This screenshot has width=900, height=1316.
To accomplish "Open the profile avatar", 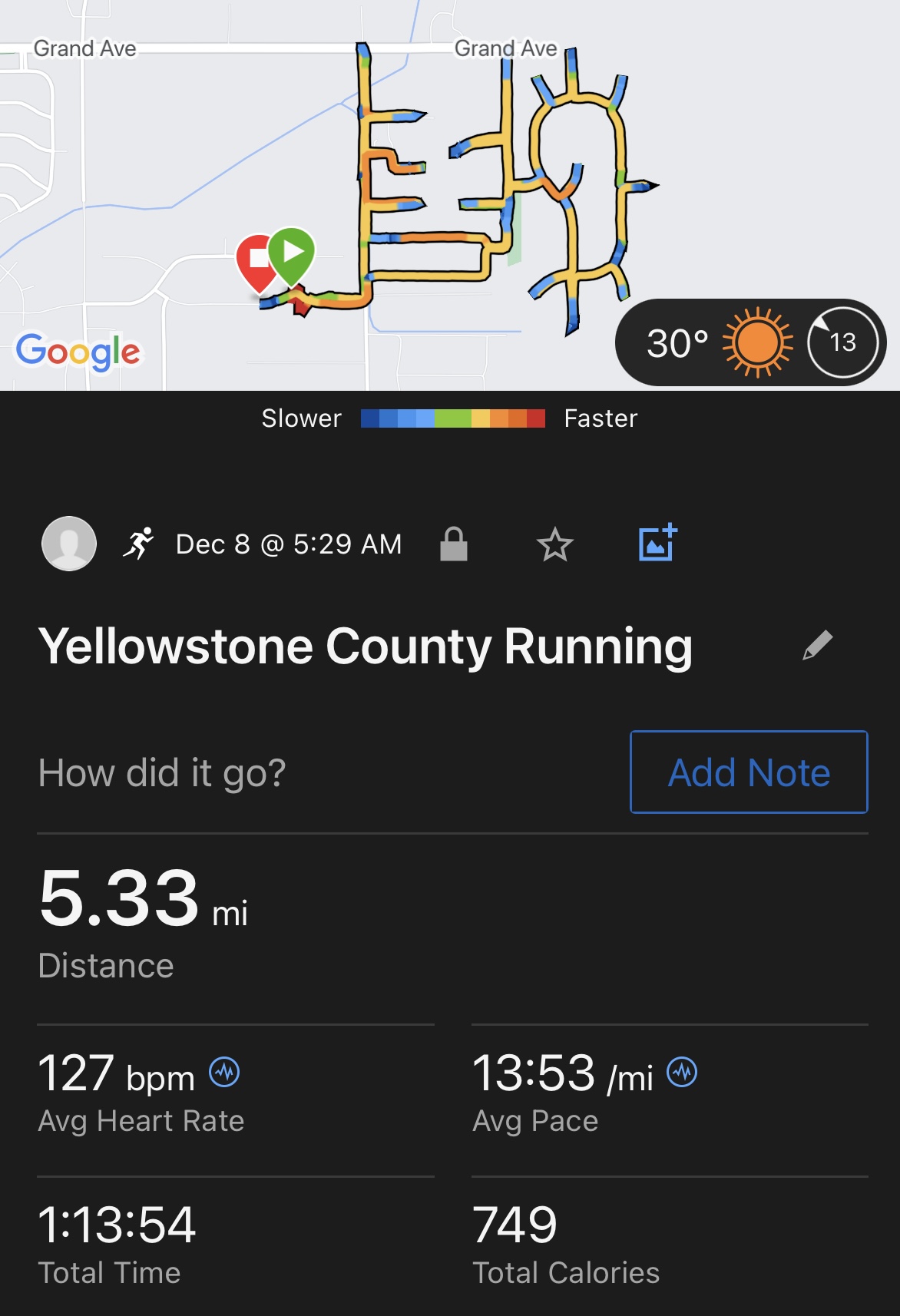I will tap(69, 544).
